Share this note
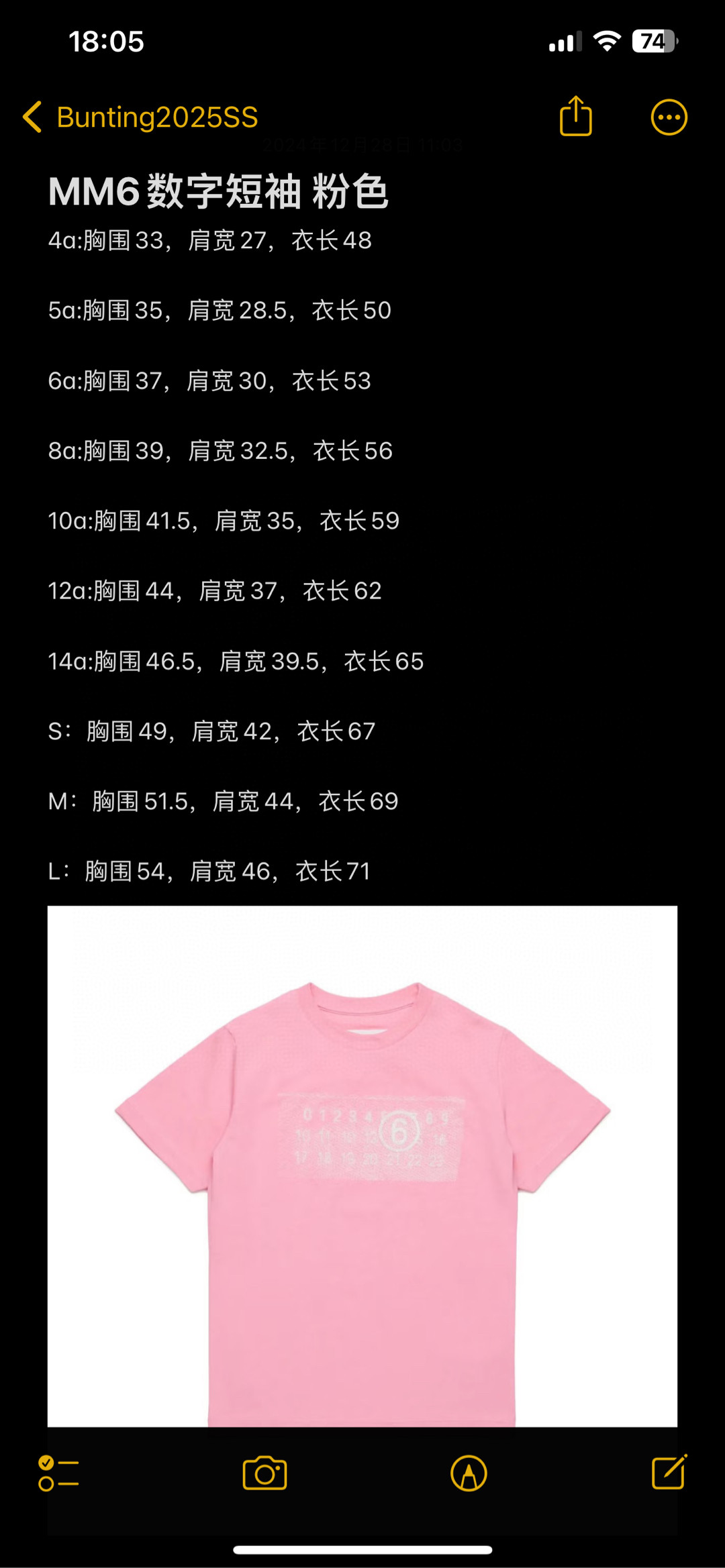725x1568 pixels. (575, 117)
